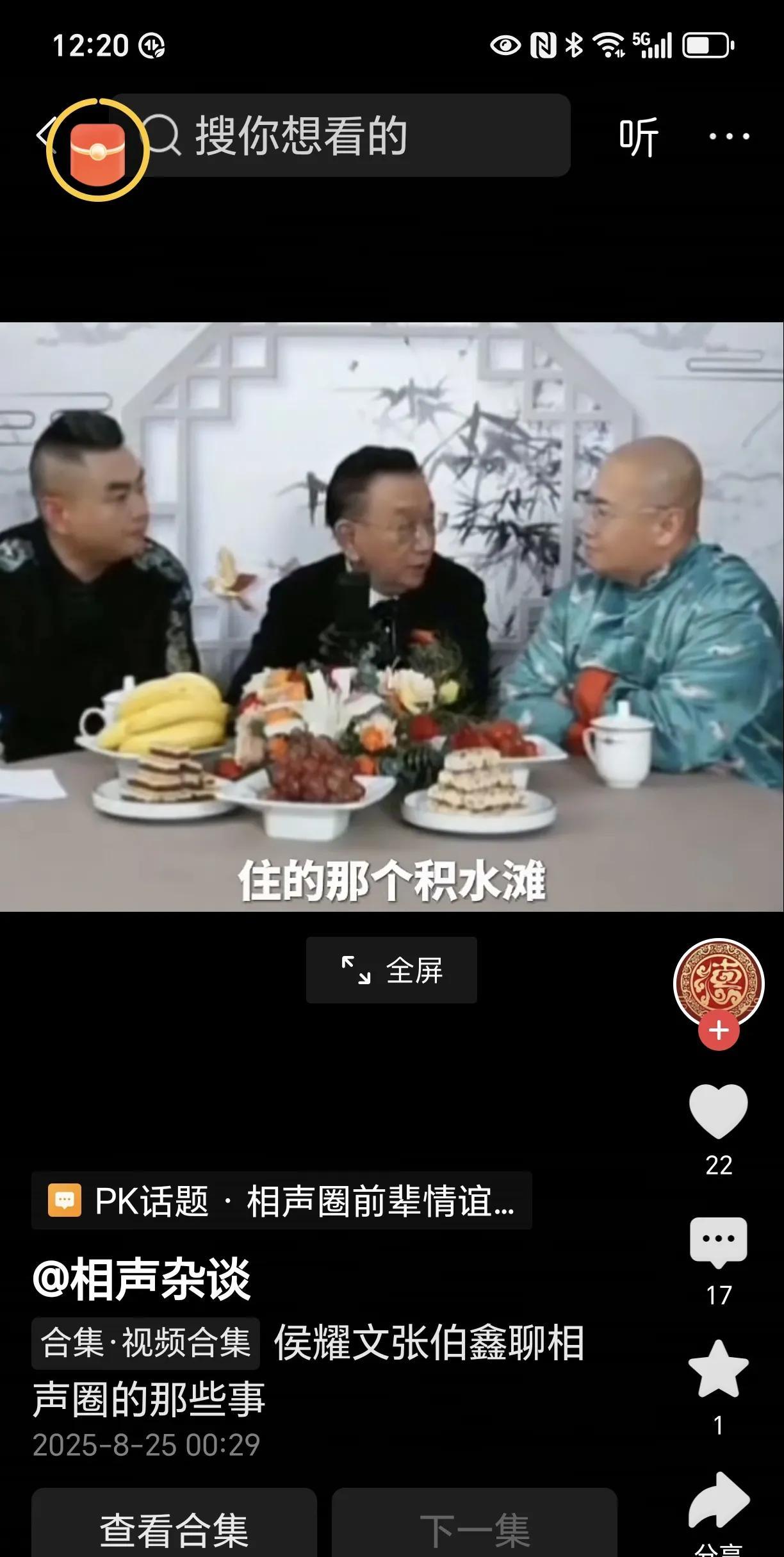Open the comments bubble
This screenshot has width=784, height=1557.
pyautogui.click(x=718, y=1242)
